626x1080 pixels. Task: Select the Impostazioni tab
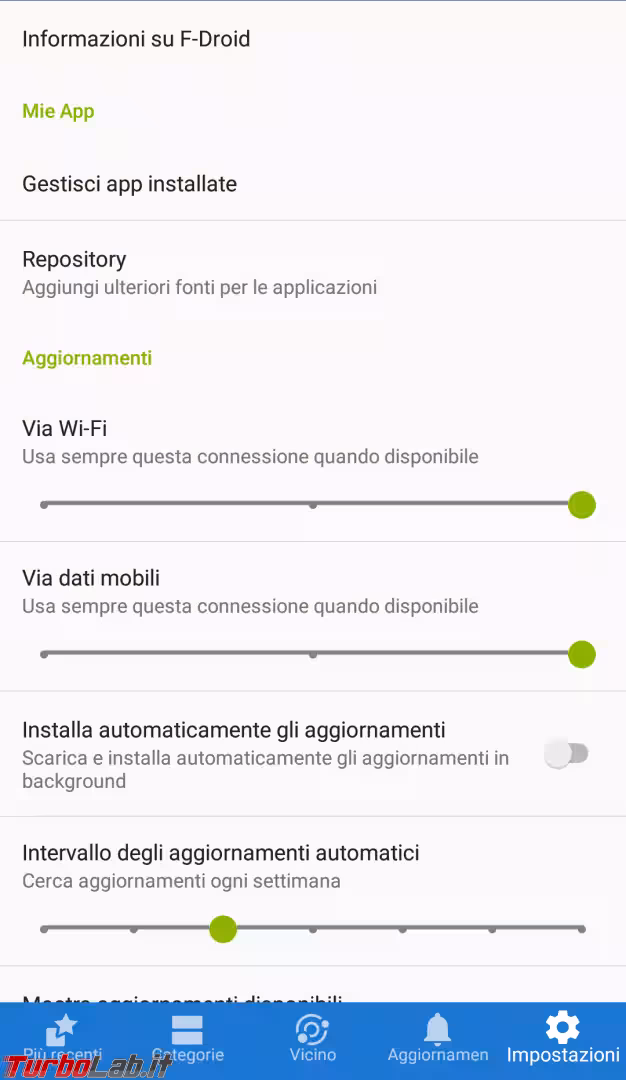click(563, 1038)
